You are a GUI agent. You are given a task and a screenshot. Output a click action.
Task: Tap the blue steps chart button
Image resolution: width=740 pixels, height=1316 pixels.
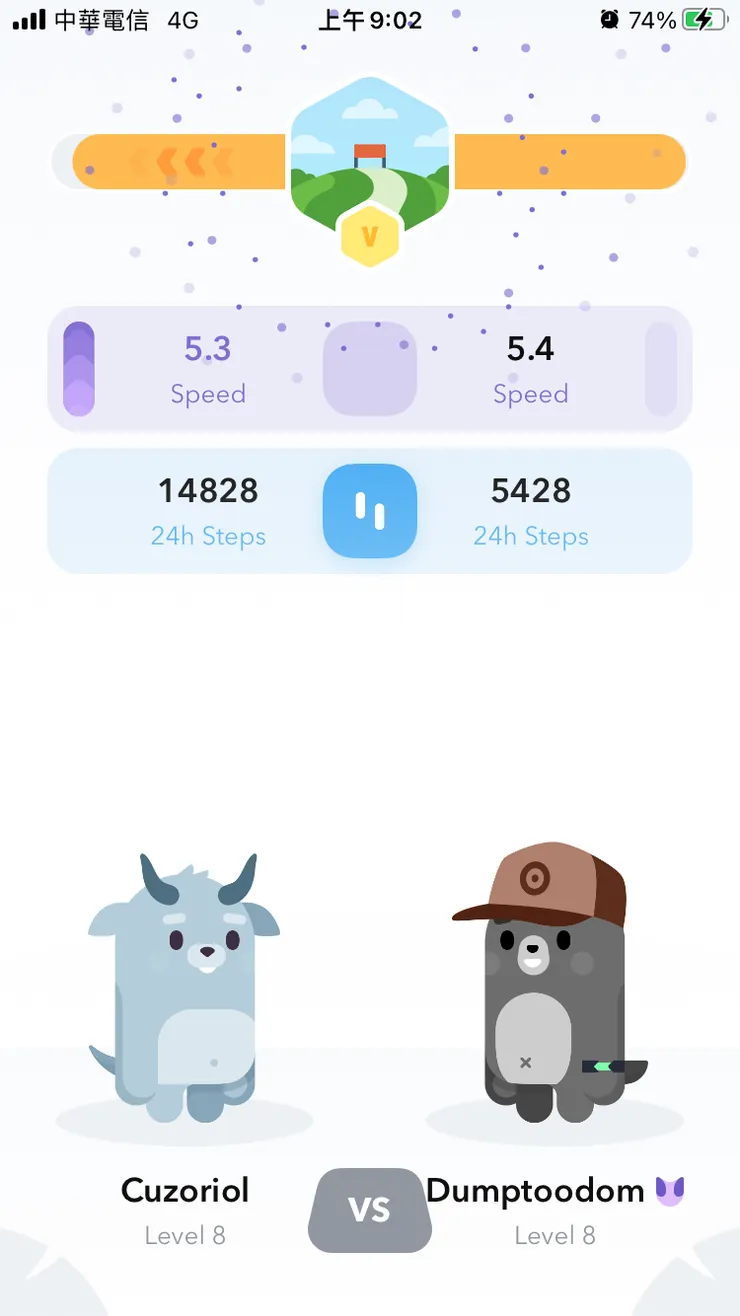tap(369, 511)
